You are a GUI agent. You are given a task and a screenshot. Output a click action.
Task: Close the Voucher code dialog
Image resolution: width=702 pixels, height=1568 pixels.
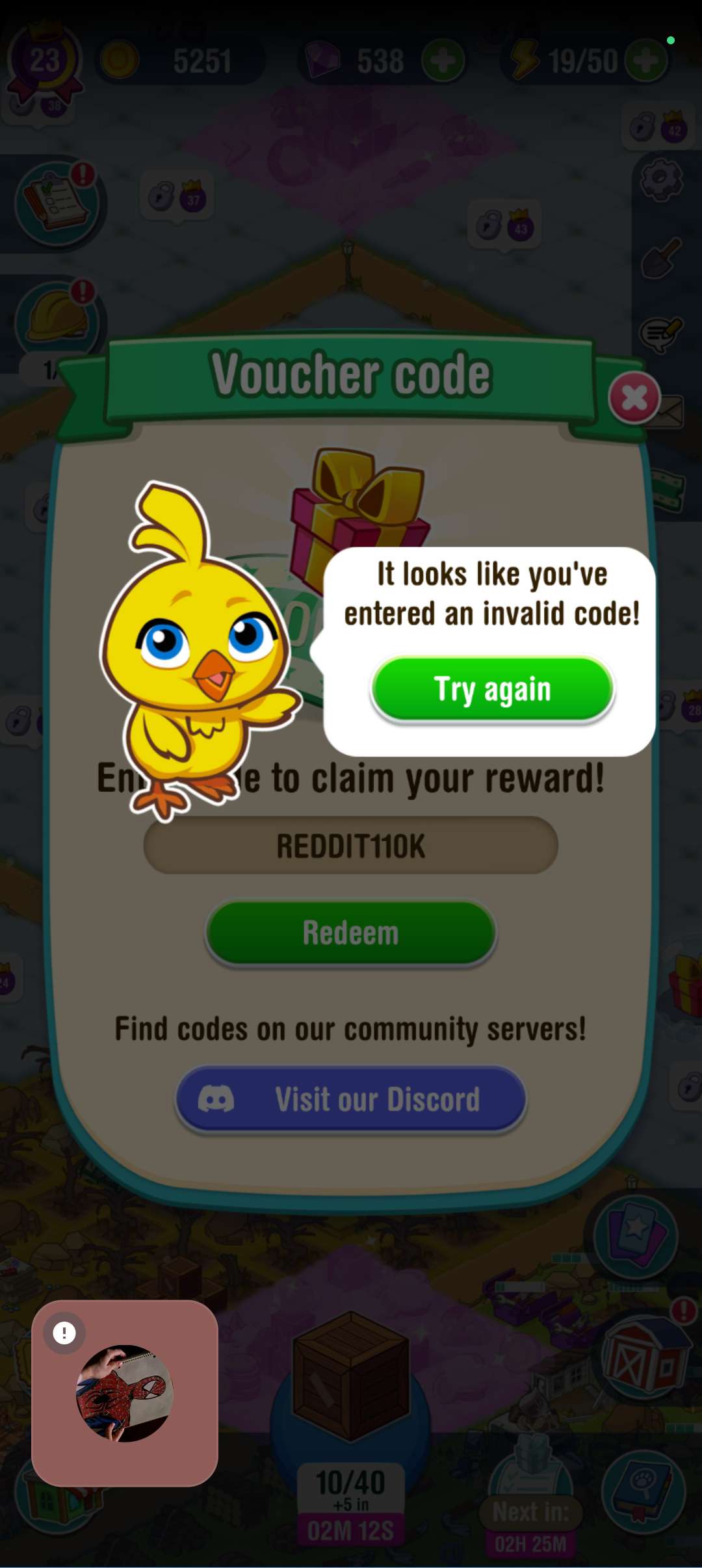pyautogui.click(x=634, y=398)
